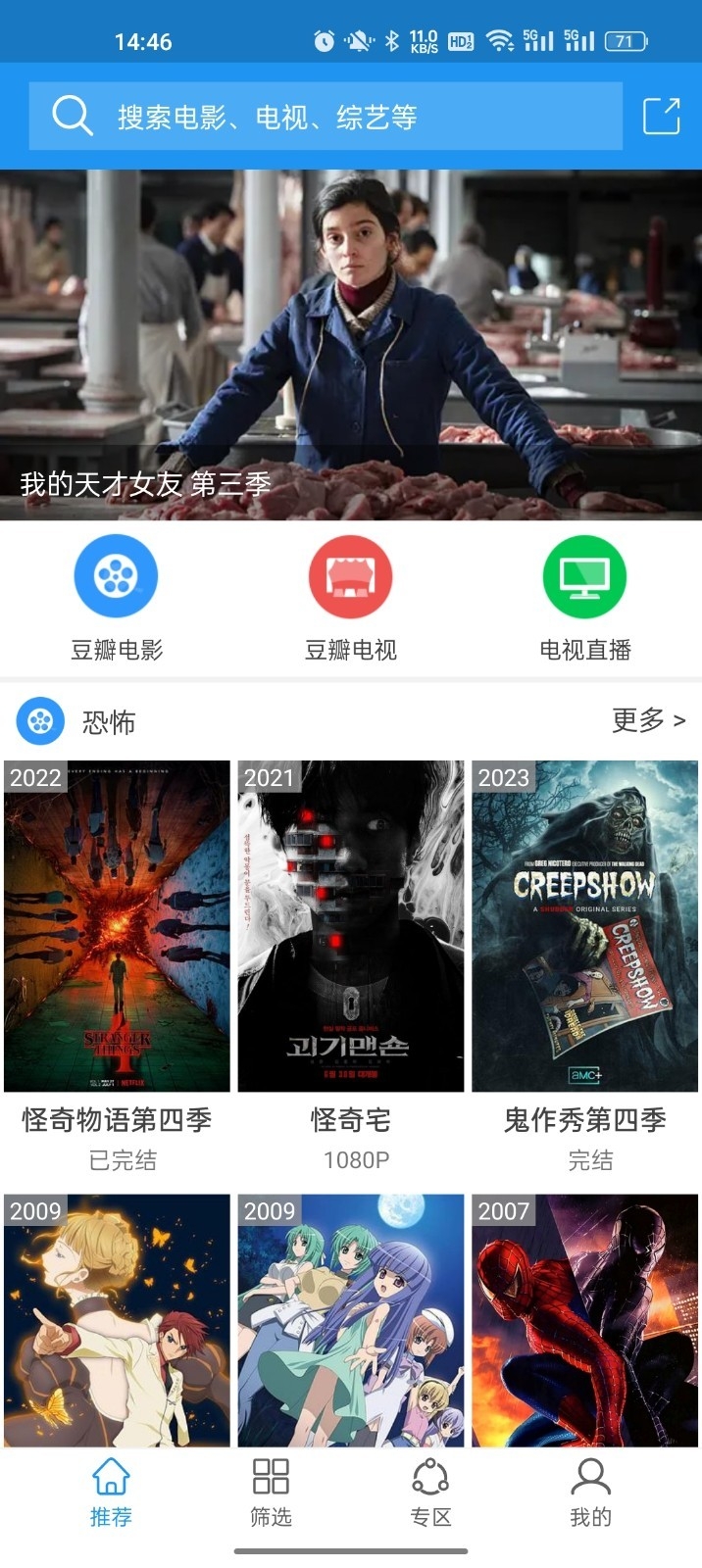This screenshot has height=1568, width=702.
Task: Open the search box for movies and TV
Action: coord(325,117)
